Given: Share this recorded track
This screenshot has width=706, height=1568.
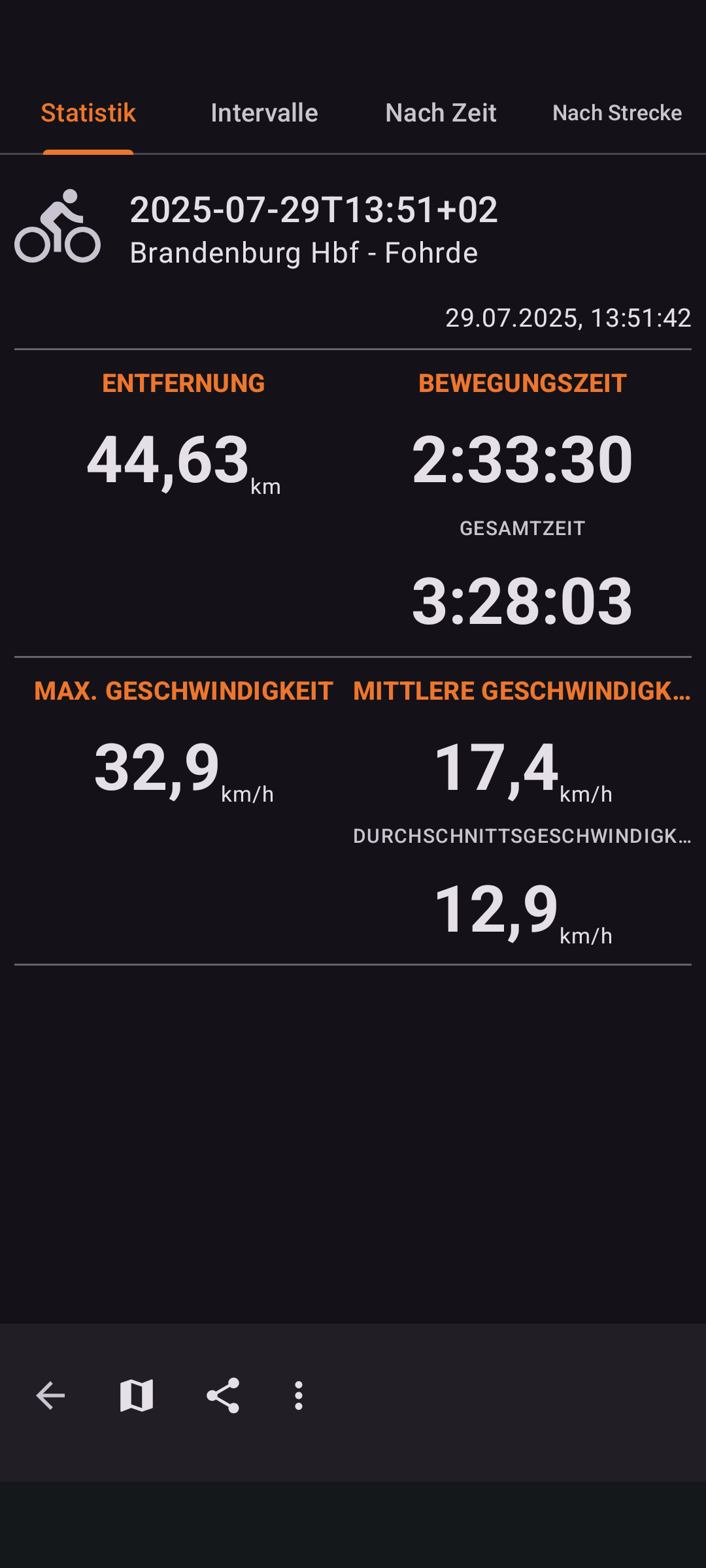Looking at the screenshot, I should (223, 1396).
